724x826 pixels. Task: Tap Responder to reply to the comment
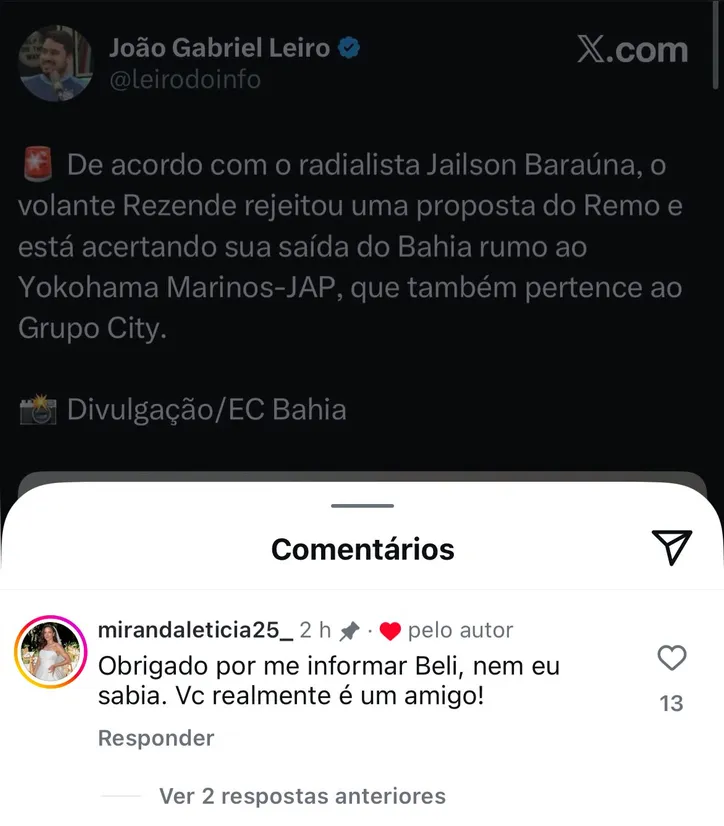click(x=155, y=738)
